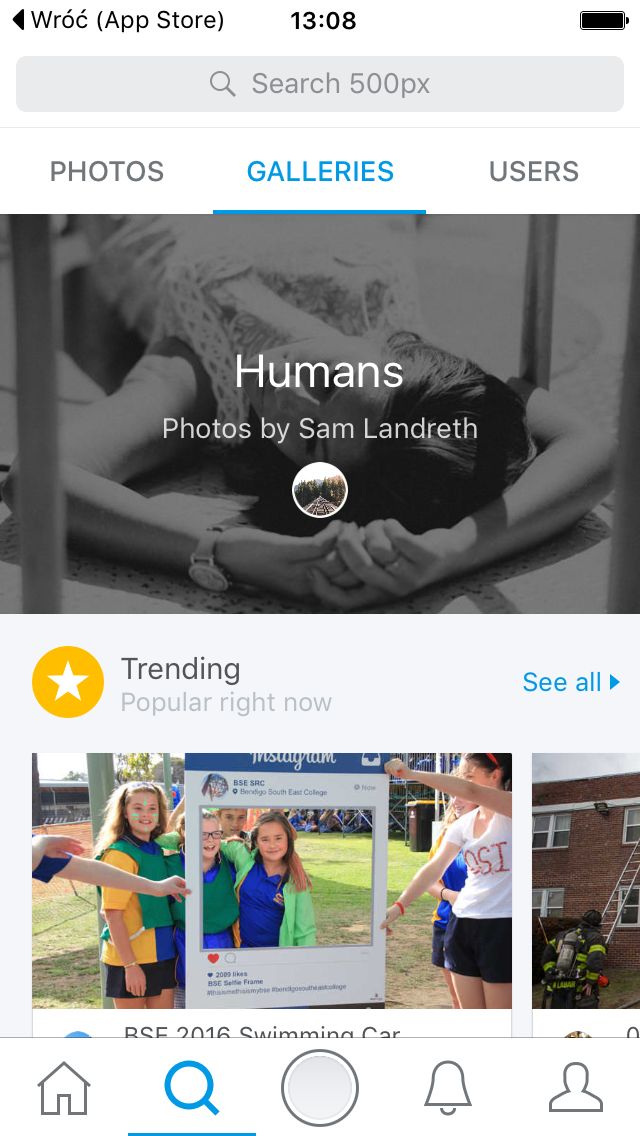Switch to the Users tab
Image resolution: width=640 pixels, height=1136 pixels.
pyautogui.click(x=533, y=172)
